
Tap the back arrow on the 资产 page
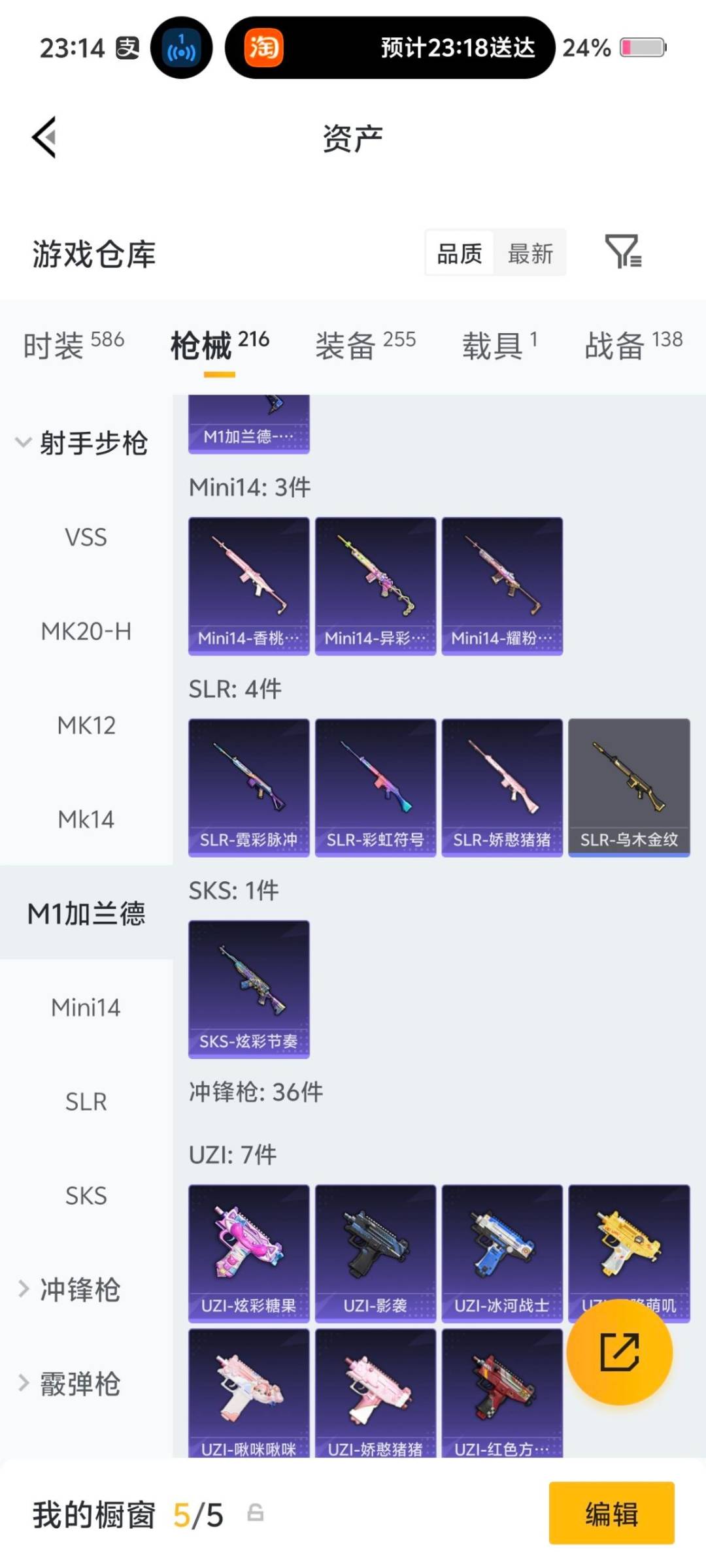pyautogui.click(x=43, y=137)
